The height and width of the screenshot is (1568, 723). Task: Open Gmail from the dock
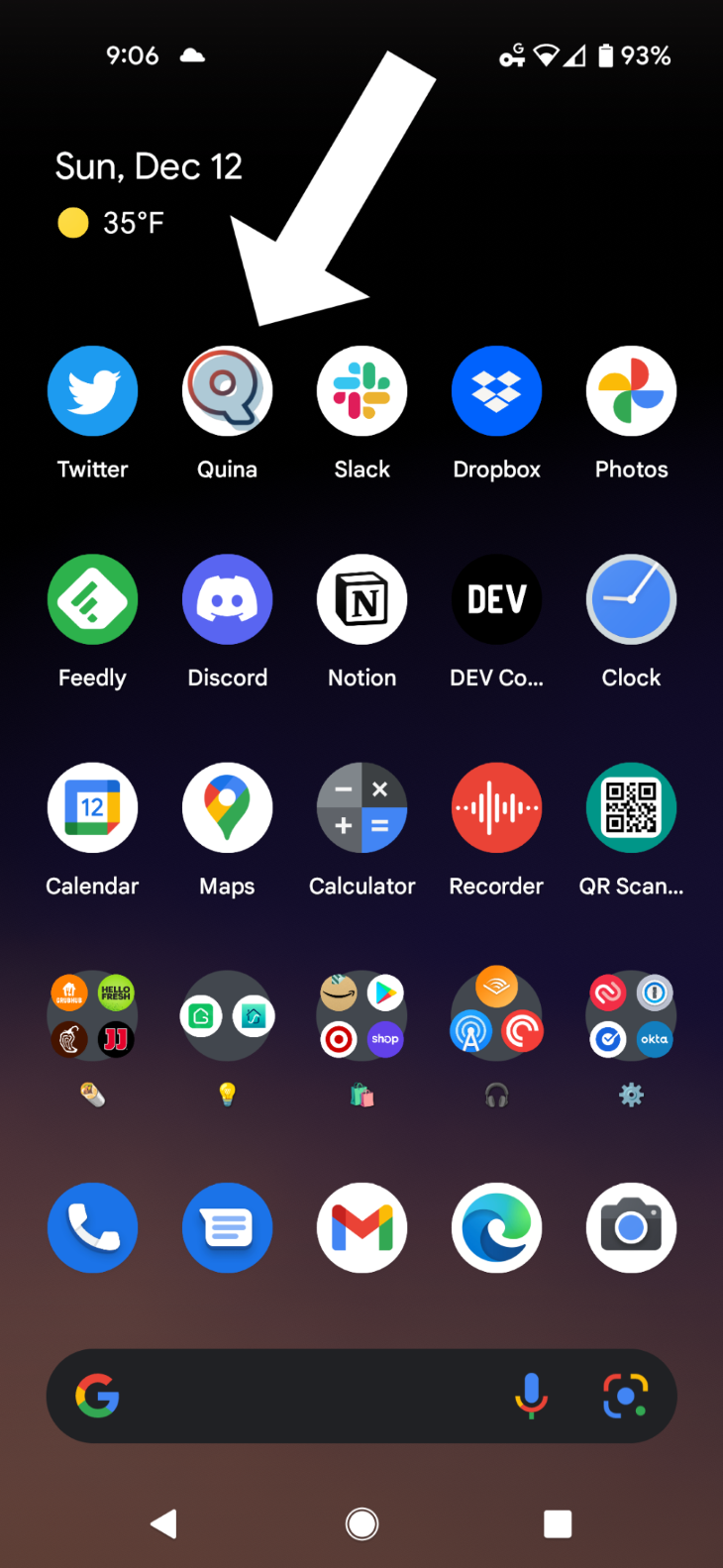361,1227
